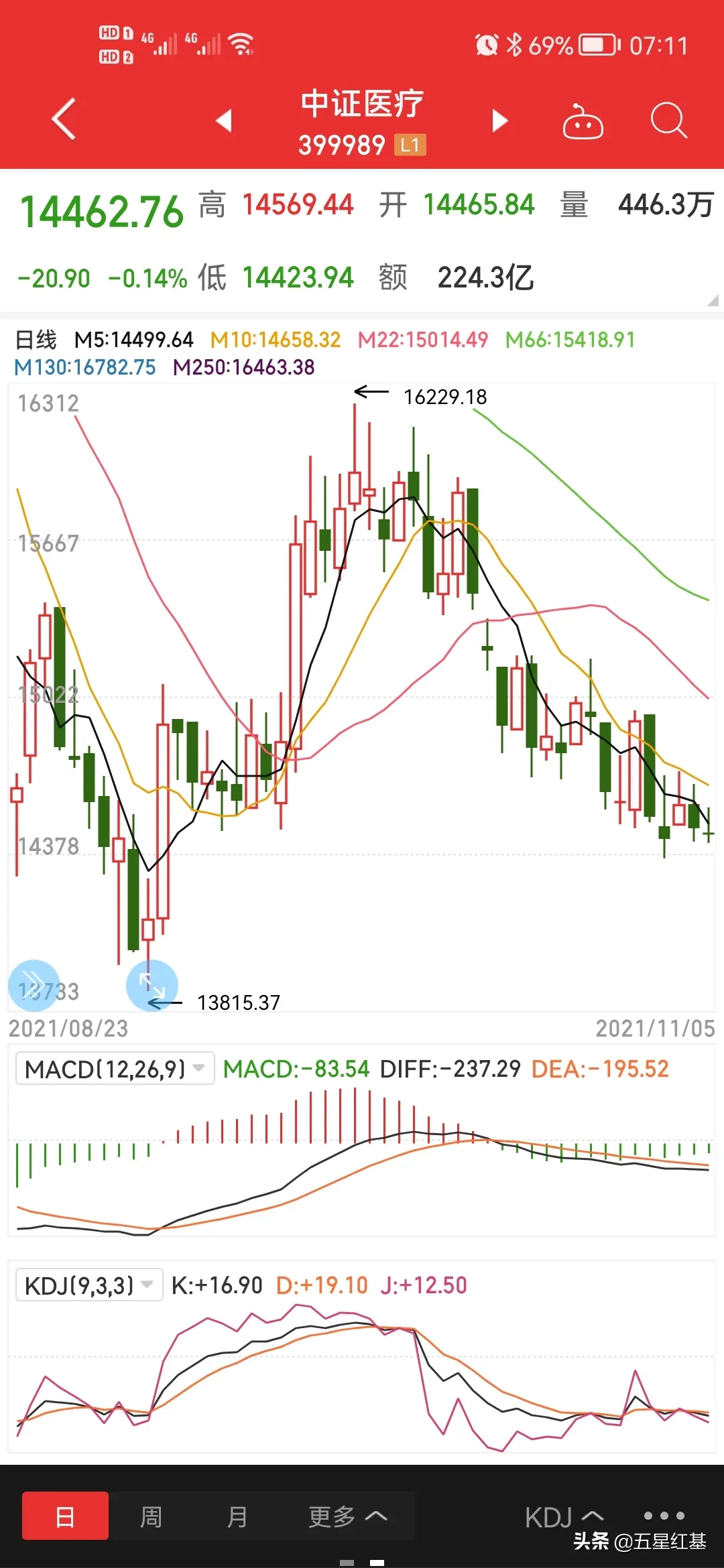Image resolution: width=724 pixels, height=1568 pixels.
Task: Open the robot assistant icon
Action: (583, 121)
